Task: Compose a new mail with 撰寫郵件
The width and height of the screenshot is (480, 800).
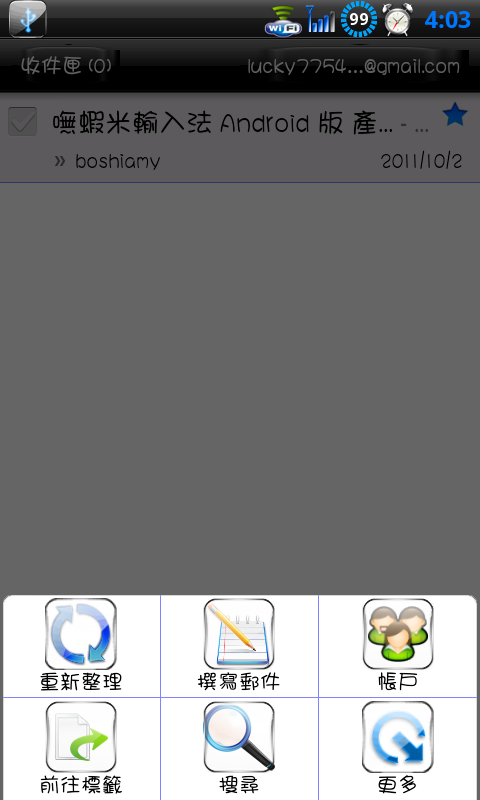Action: pos(239,646)
